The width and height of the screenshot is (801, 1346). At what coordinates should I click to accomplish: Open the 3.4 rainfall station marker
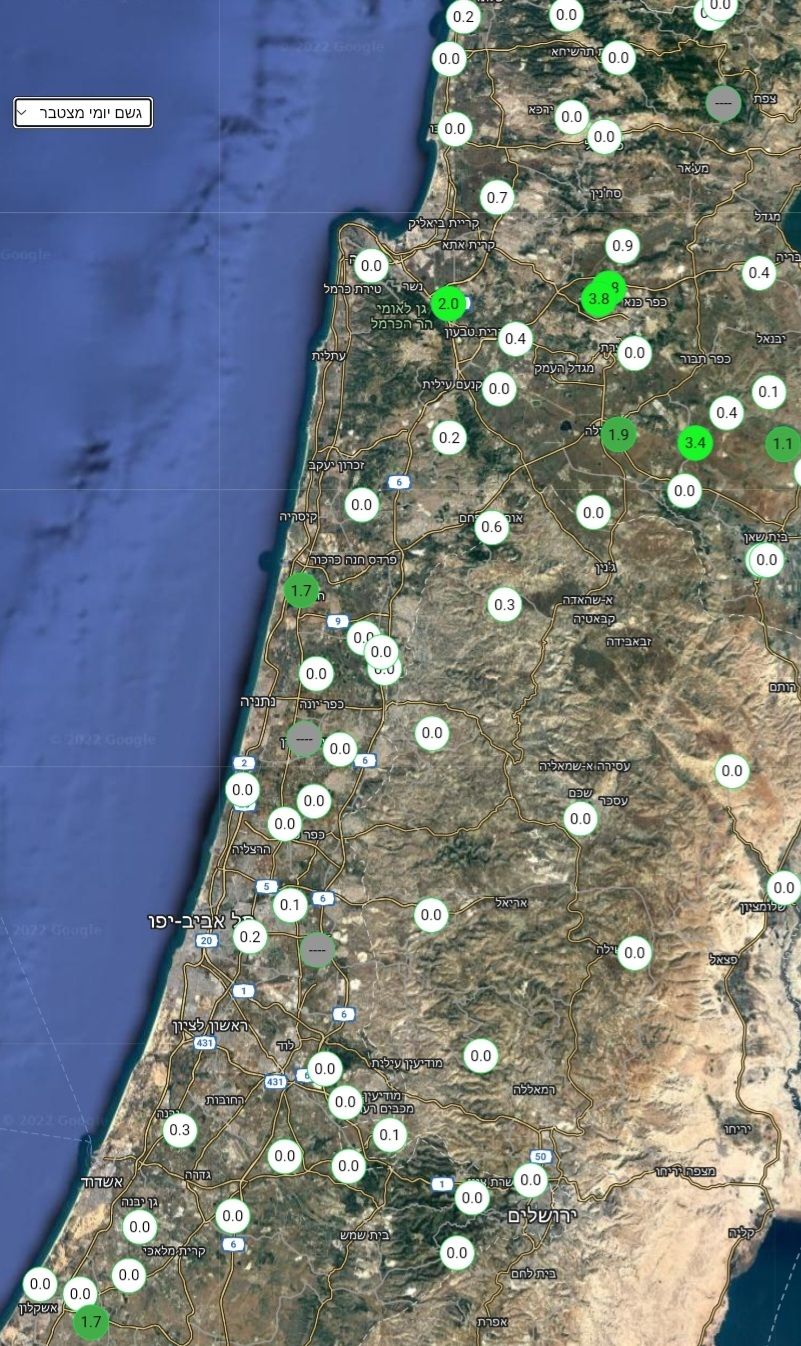(695, 443)
